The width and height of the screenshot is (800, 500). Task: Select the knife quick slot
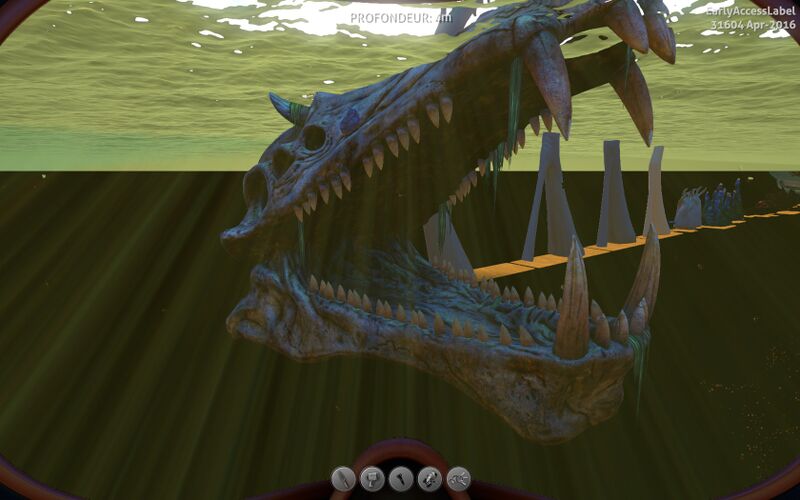click(343, 479)
